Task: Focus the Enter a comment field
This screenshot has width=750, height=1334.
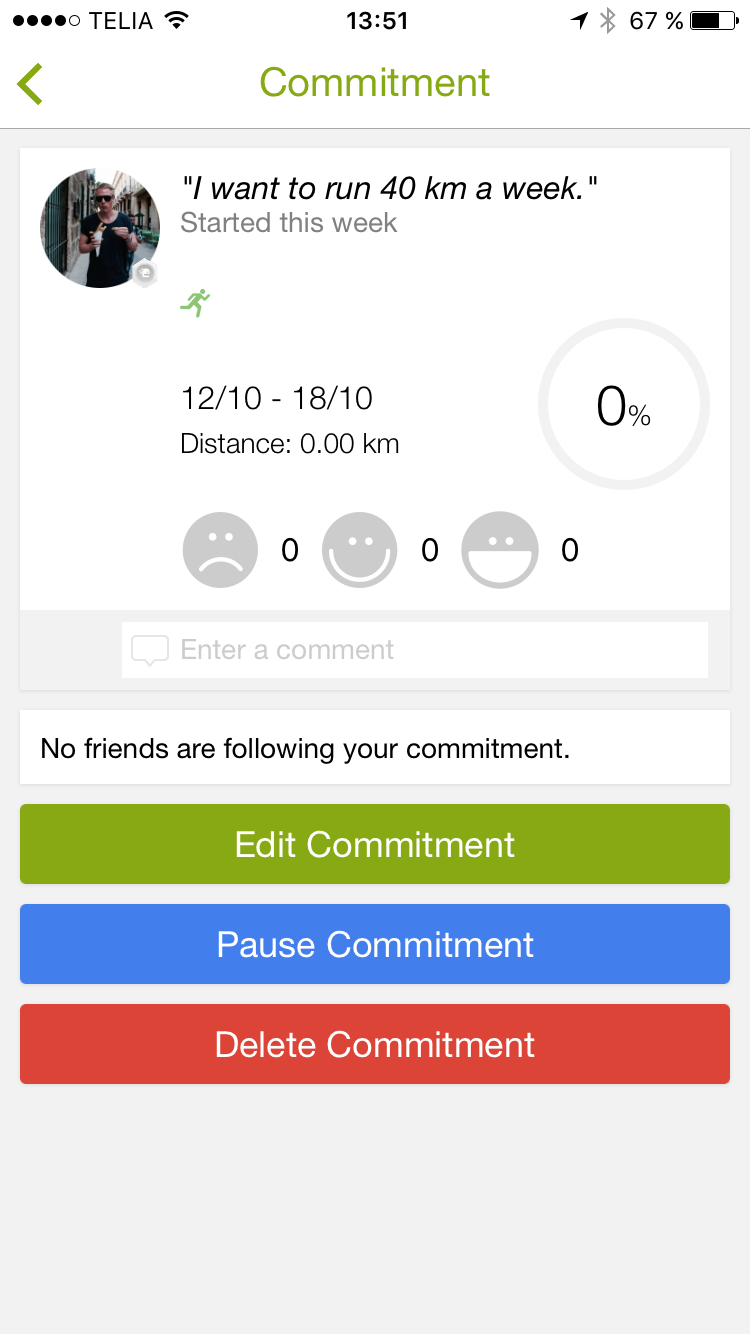Action: click(414, 650)
